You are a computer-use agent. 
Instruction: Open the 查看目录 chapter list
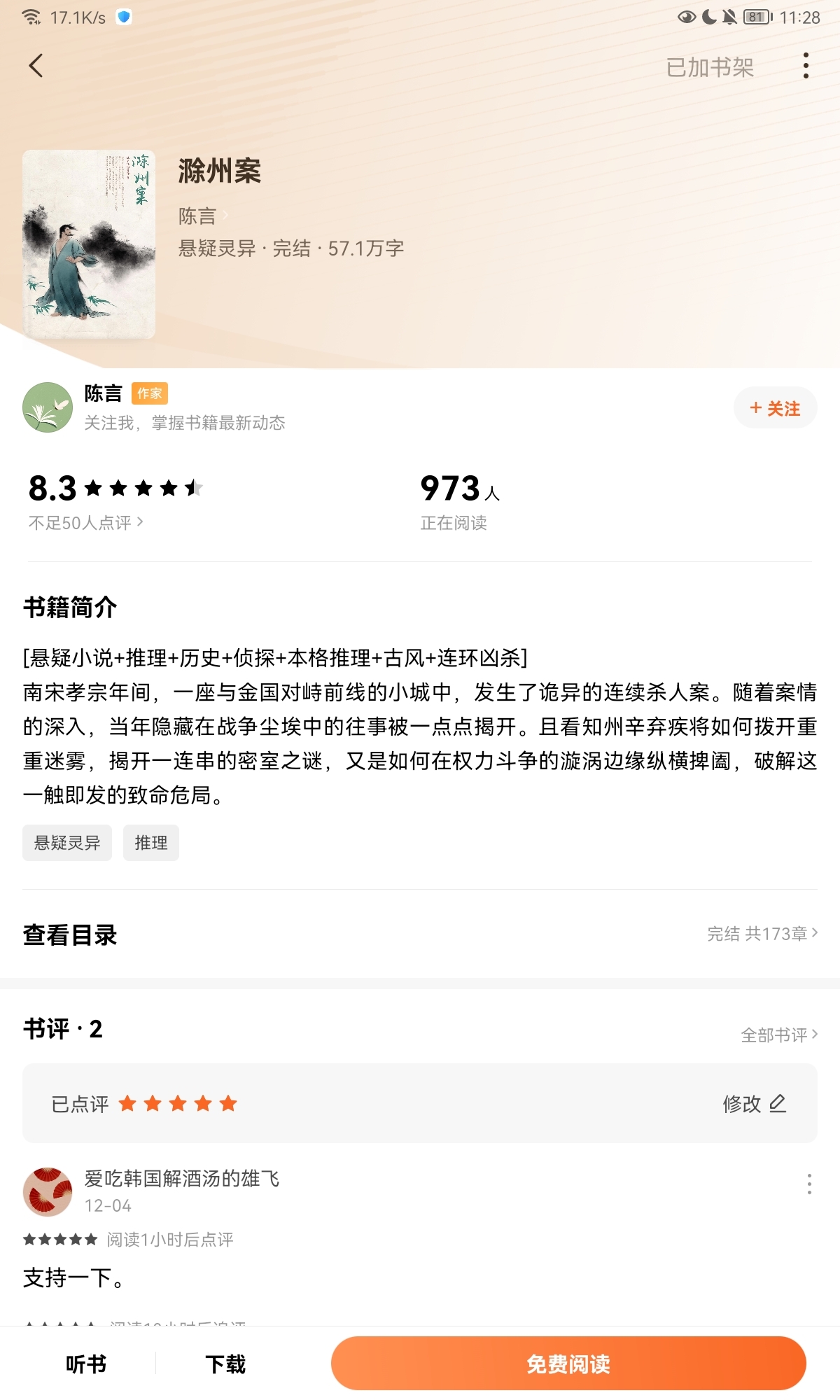click(x=420, y=934)
